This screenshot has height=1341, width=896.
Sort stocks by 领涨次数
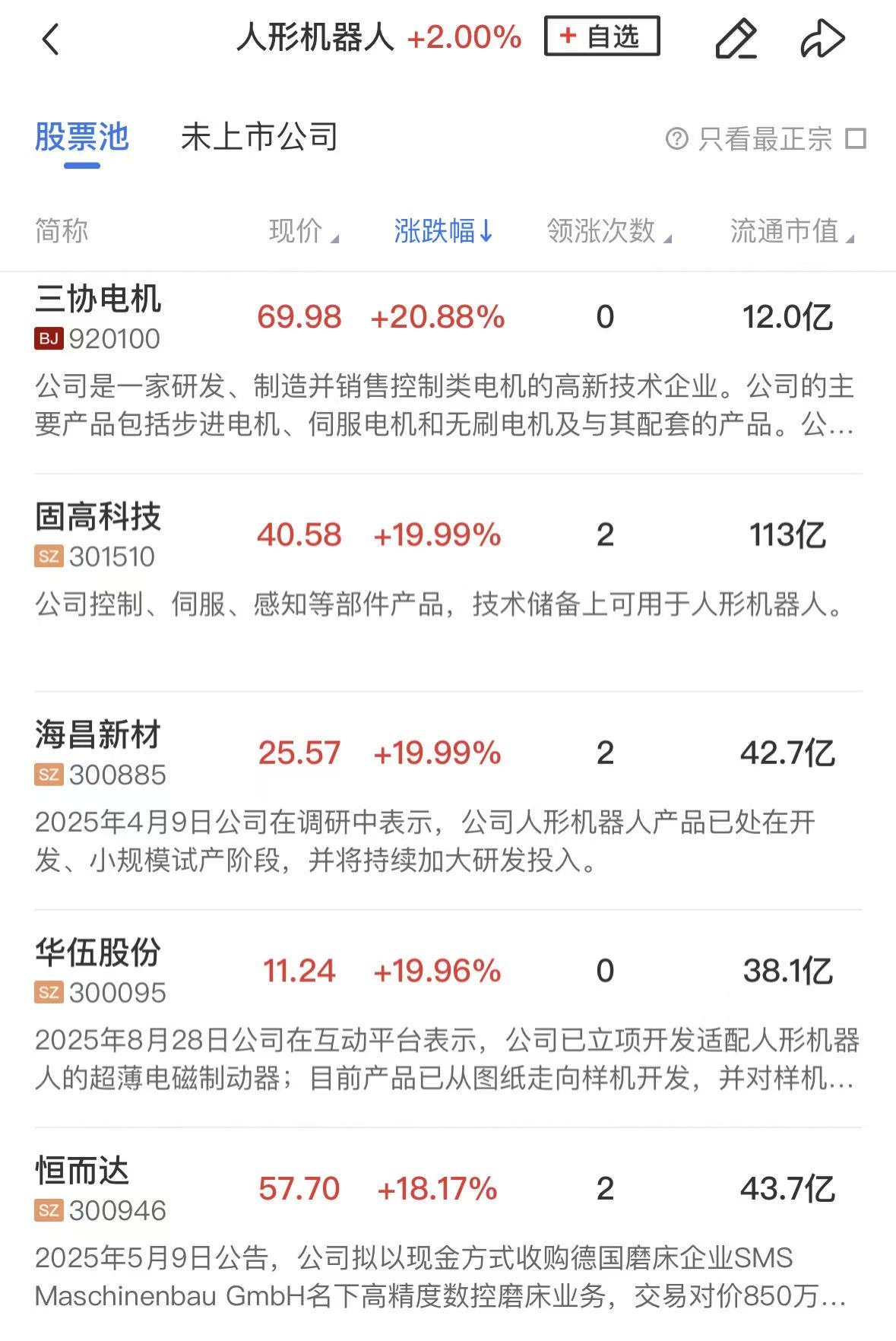[x=609, y=231]
